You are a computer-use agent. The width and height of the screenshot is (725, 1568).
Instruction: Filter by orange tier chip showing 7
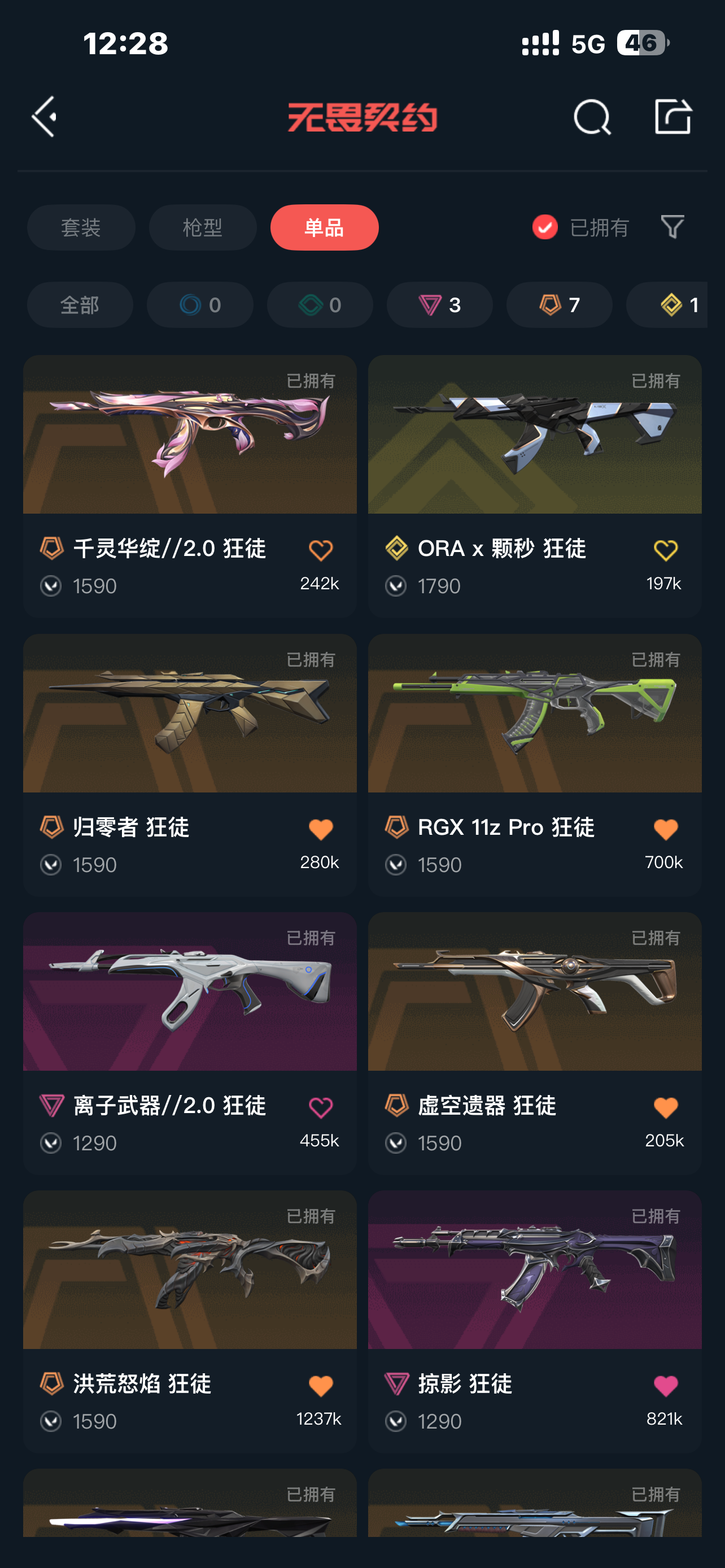(559, 305)
